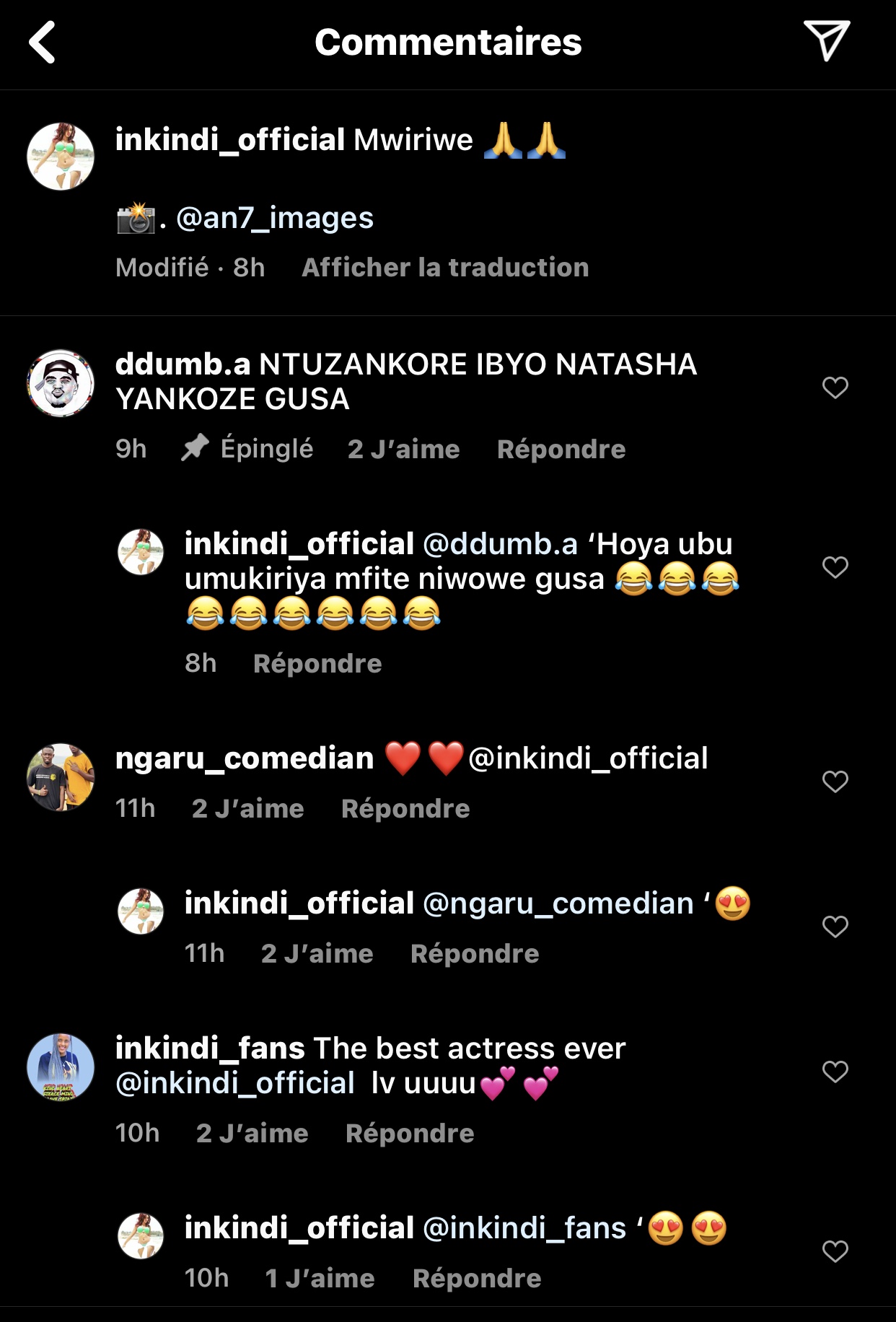
Task: Go back from Commentaires screen
Action: point(42,42)
